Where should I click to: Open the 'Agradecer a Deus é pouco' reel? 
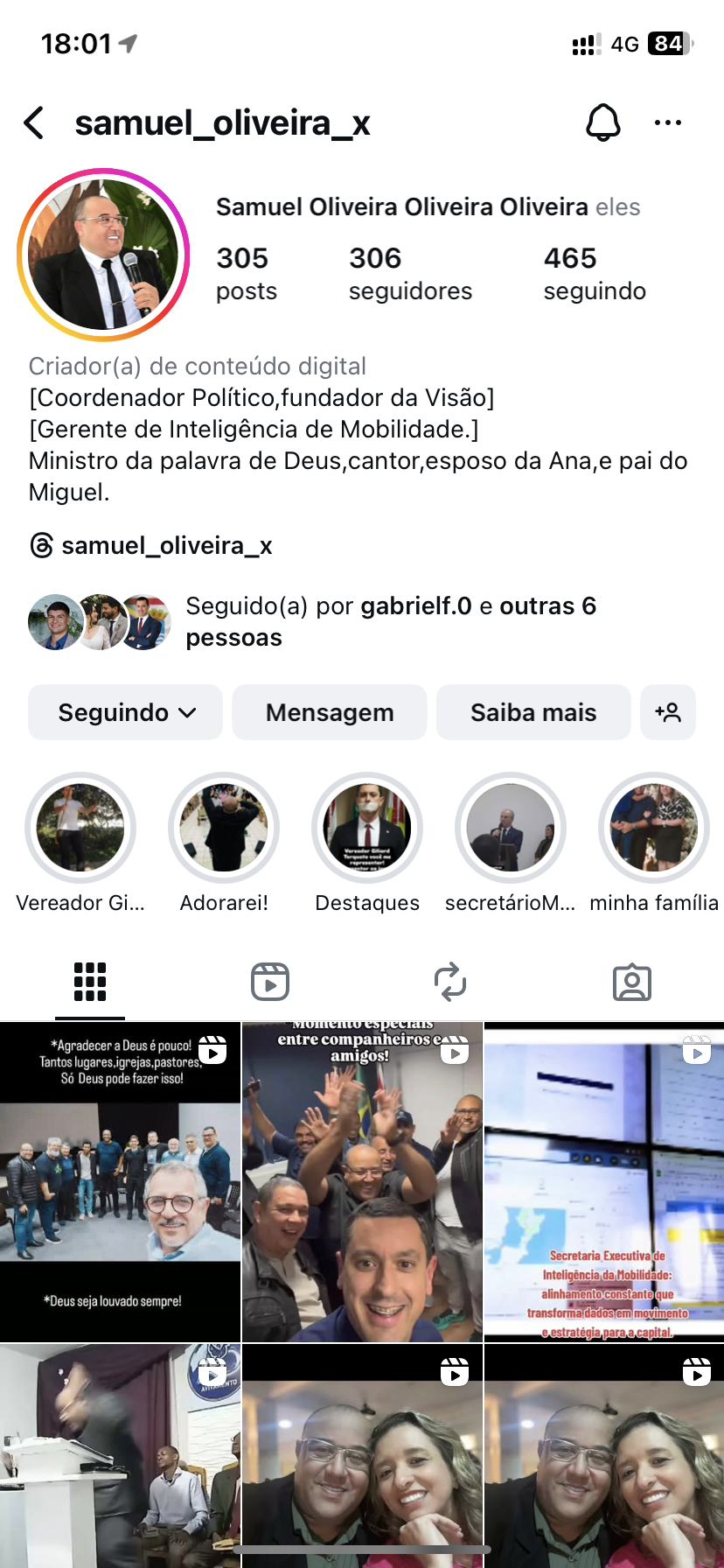pyautogui.click(x=120, y=1181)
